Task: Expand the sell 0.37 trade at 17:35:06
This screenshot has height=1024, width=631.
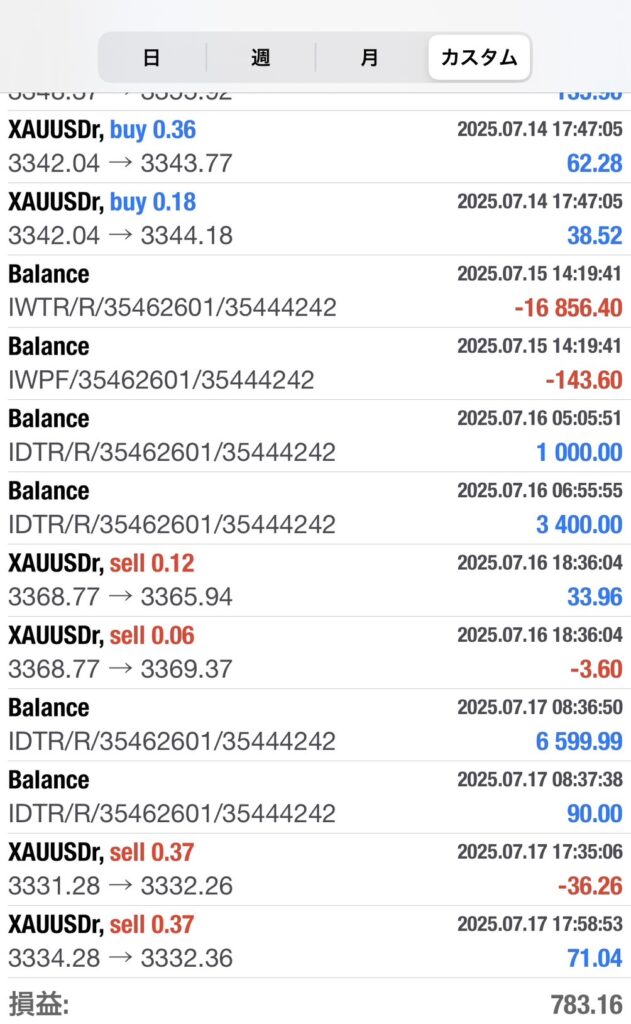Action: [x=316, y=870]
